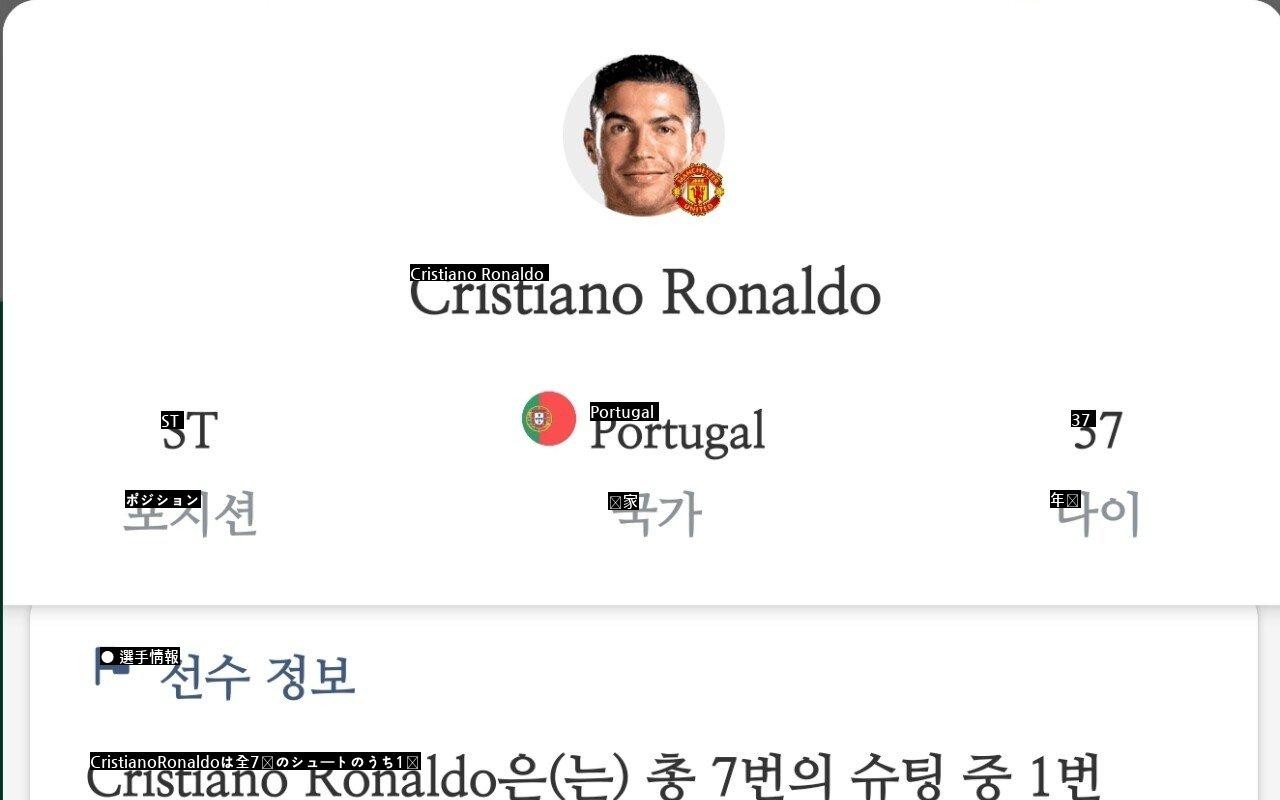Open Cristiano Ronaldo's profile photo
This screenshot has width=1280, height=800.
pyautogui.click(x=642, y=135)
